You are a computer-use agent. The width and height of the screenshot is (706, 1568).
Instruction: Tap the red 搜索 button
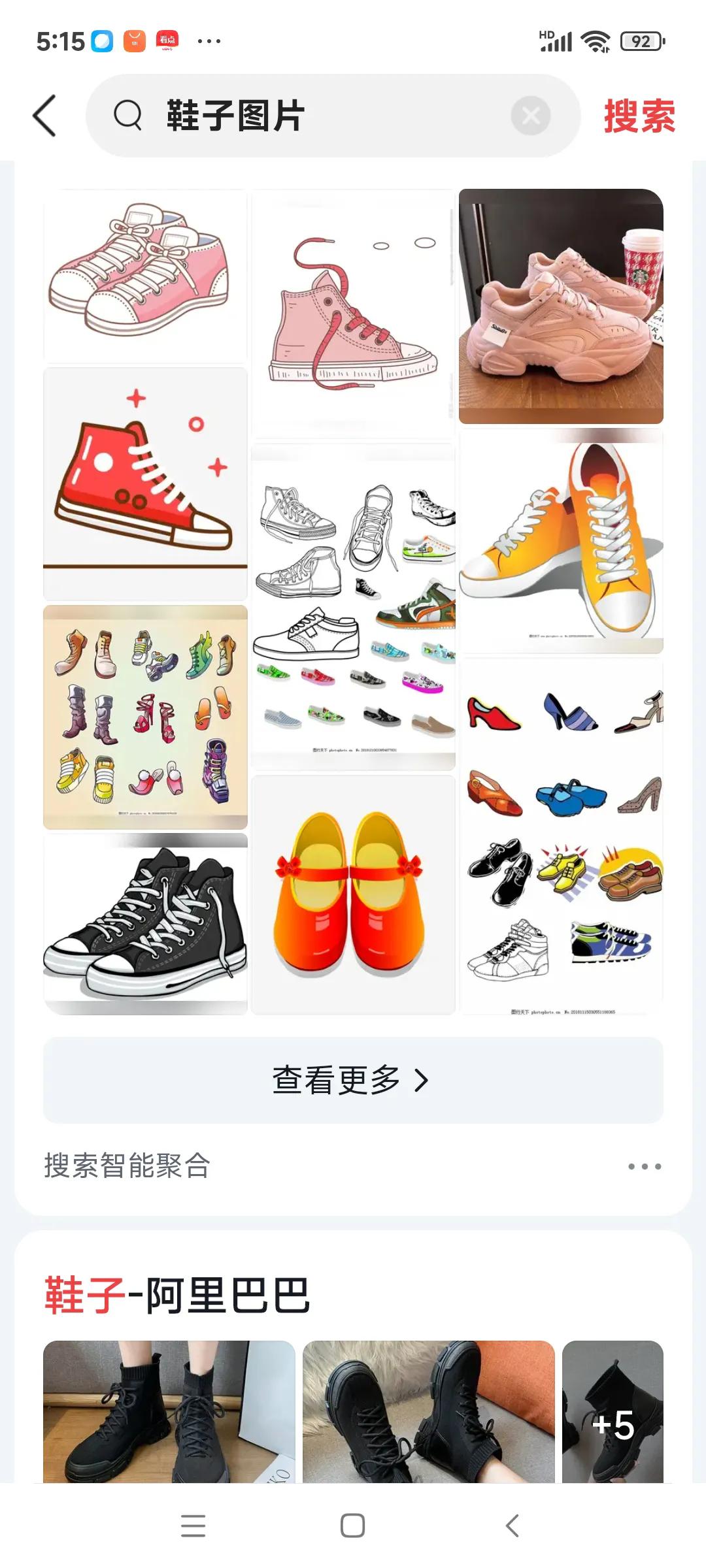[639, 116]
